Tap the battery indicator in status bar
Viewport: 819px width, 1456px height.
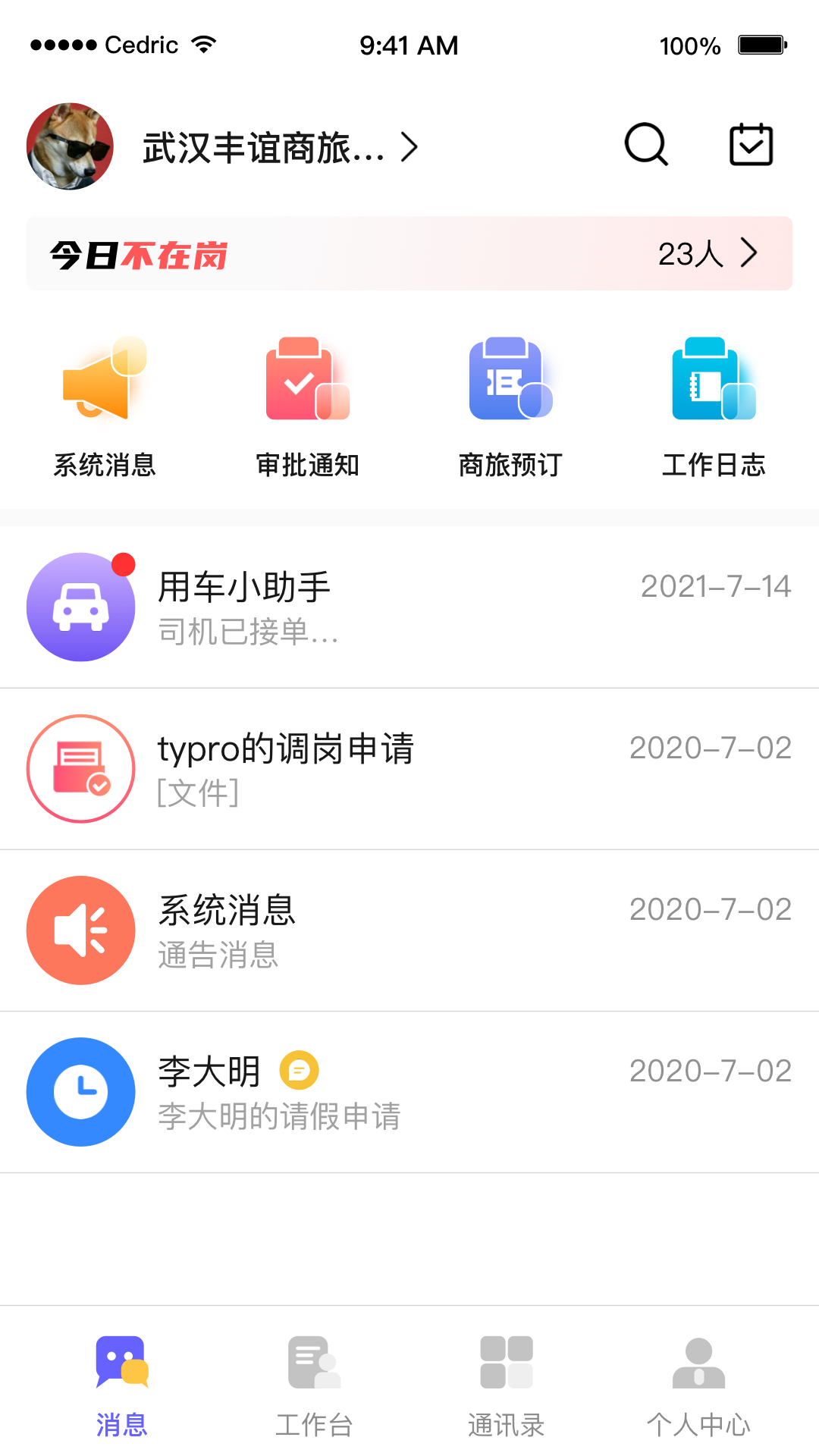[x=761, y=45]
